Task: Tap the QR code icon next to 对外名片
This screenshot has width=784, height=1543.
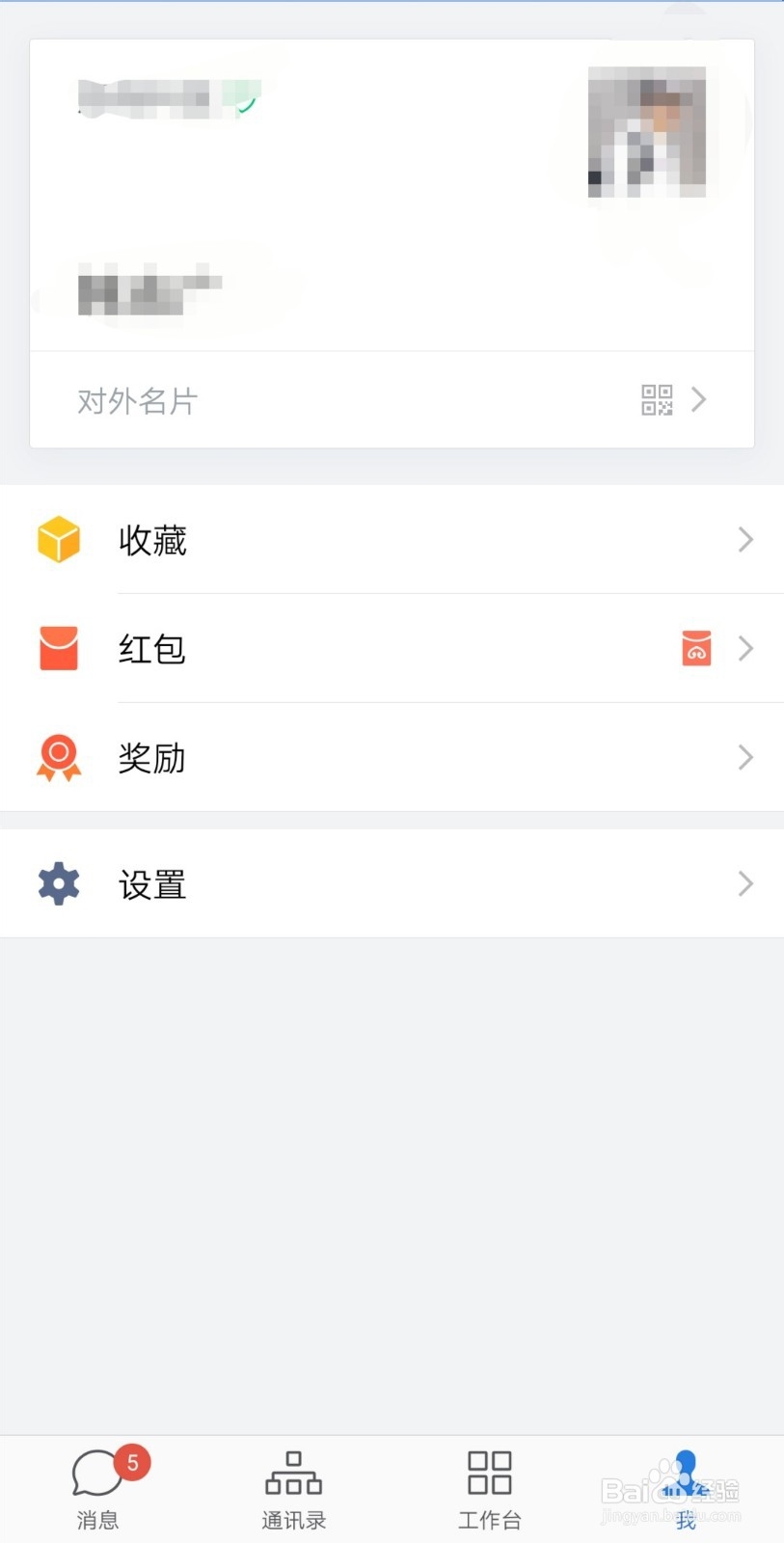Action: click(x=657, y=399)
